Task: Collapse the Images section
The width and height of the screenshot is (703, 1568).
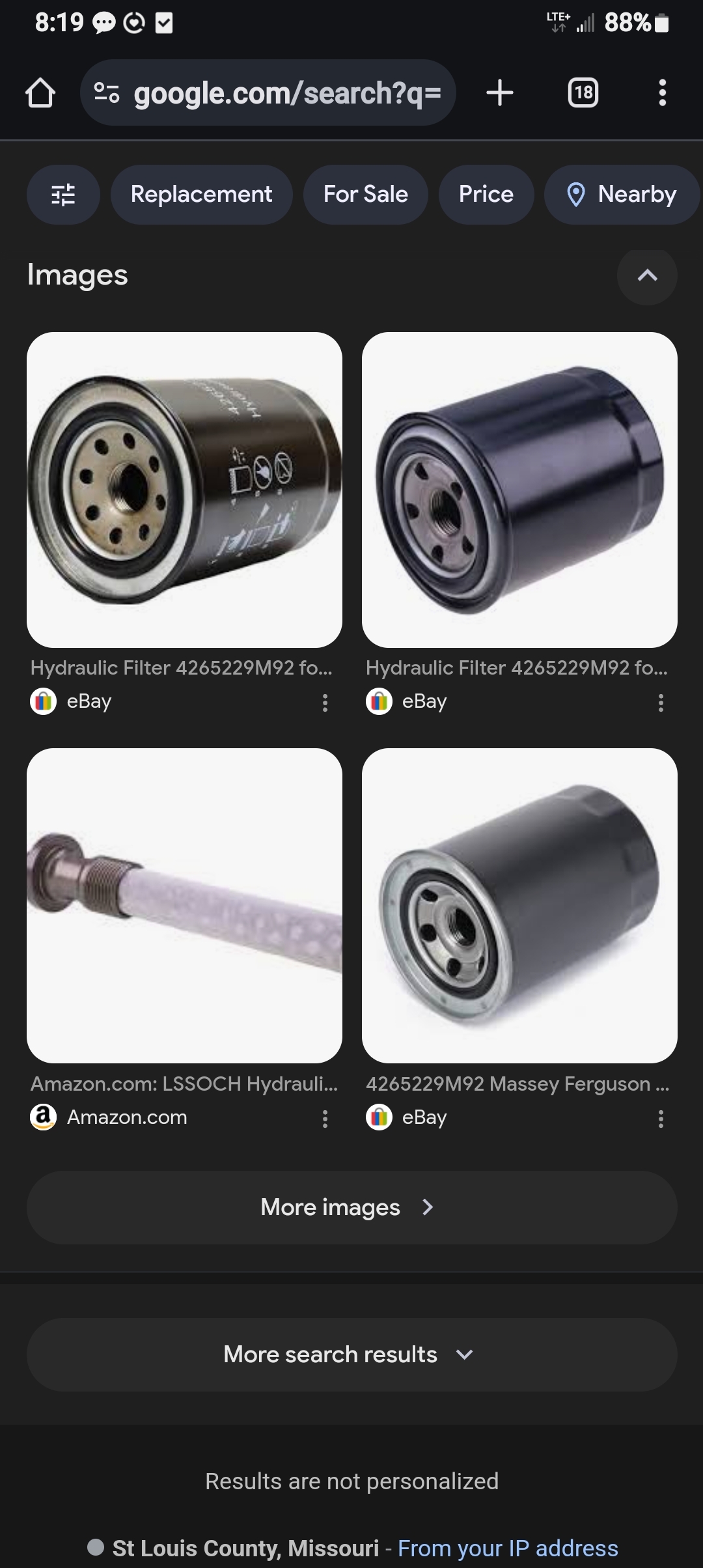Action: tap(647, 275)
